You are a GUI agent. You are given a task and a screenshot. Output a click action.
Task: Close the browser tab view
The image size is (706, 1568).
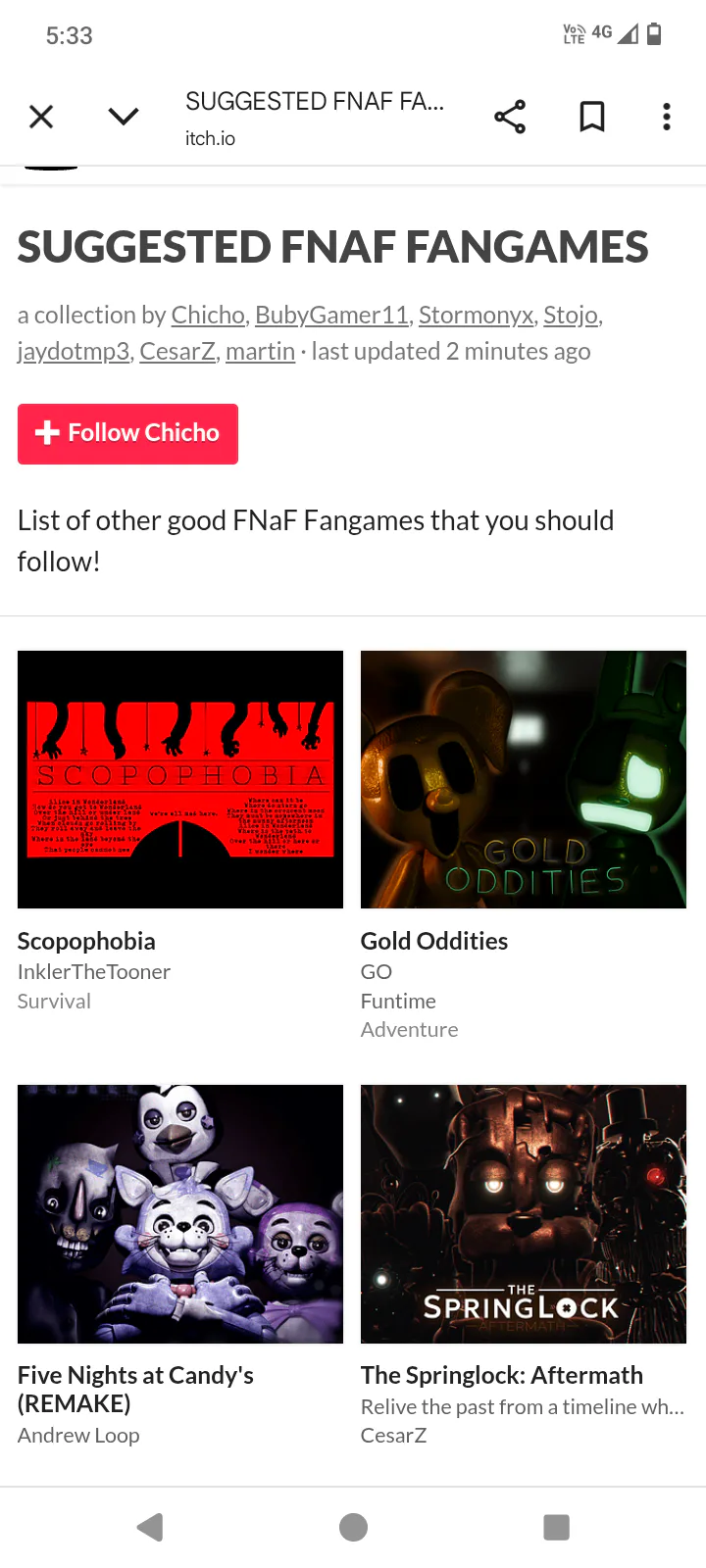[x=41, y=118]
